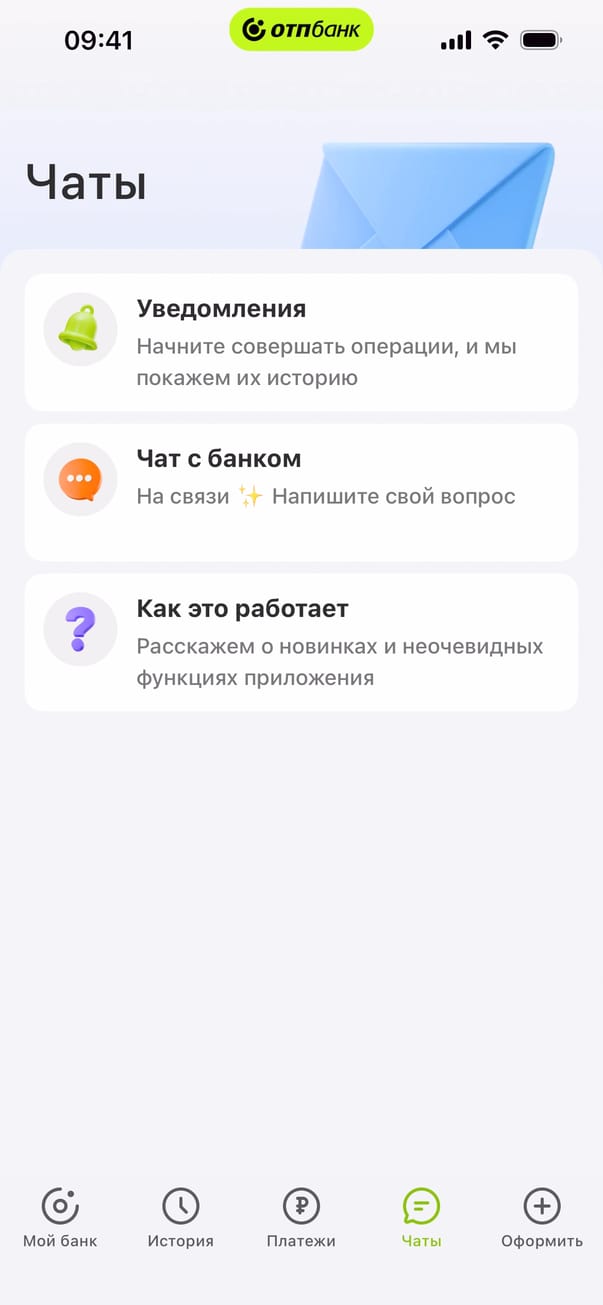Image resolution: width=603 pixels, height=1305 pixels.
Task: Switch to the Мой банк tab
Action: [60, 1218]
